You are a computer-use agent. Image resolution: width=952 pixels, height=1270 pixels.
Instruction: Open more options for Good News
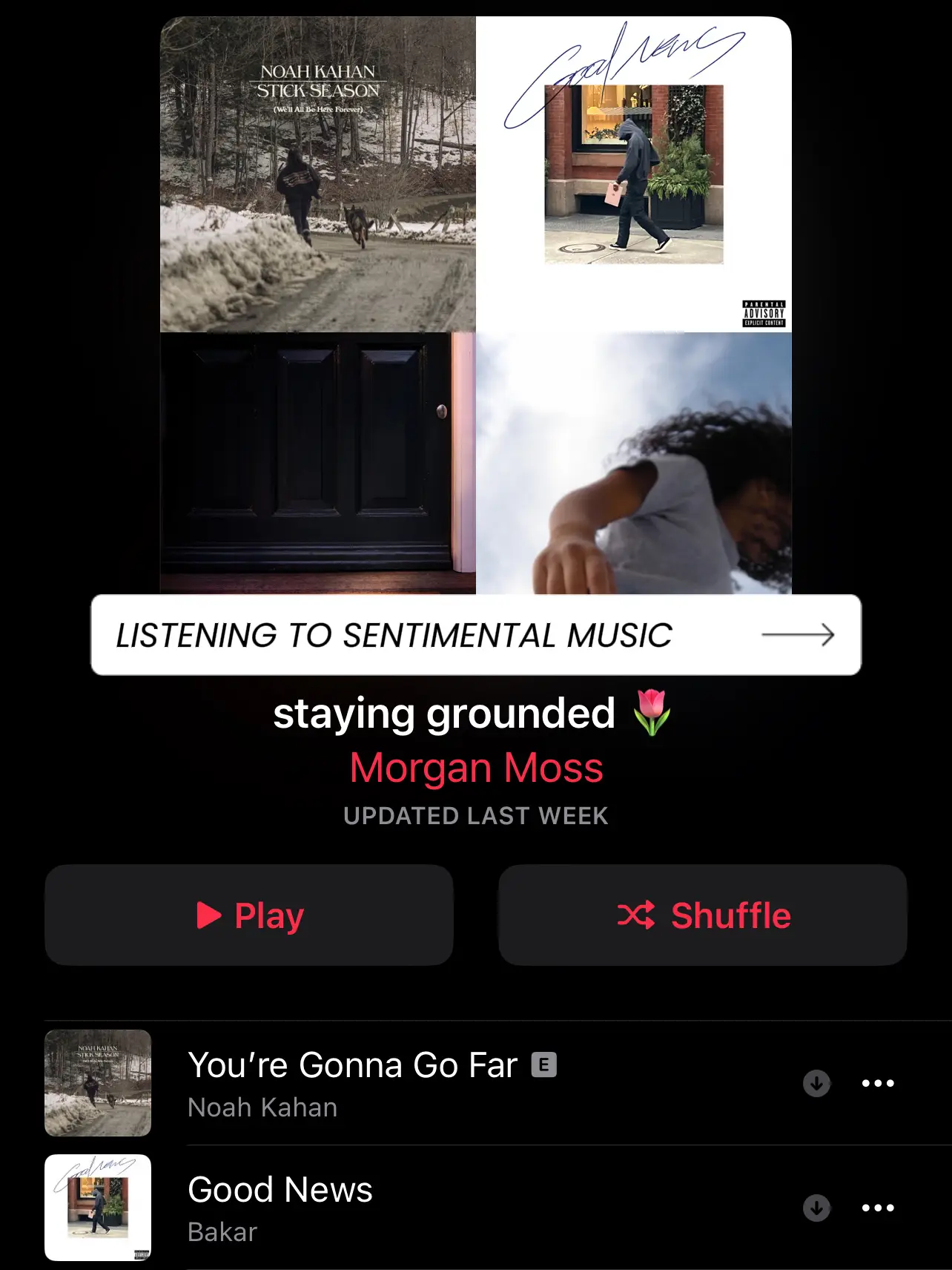point(878,1208)
